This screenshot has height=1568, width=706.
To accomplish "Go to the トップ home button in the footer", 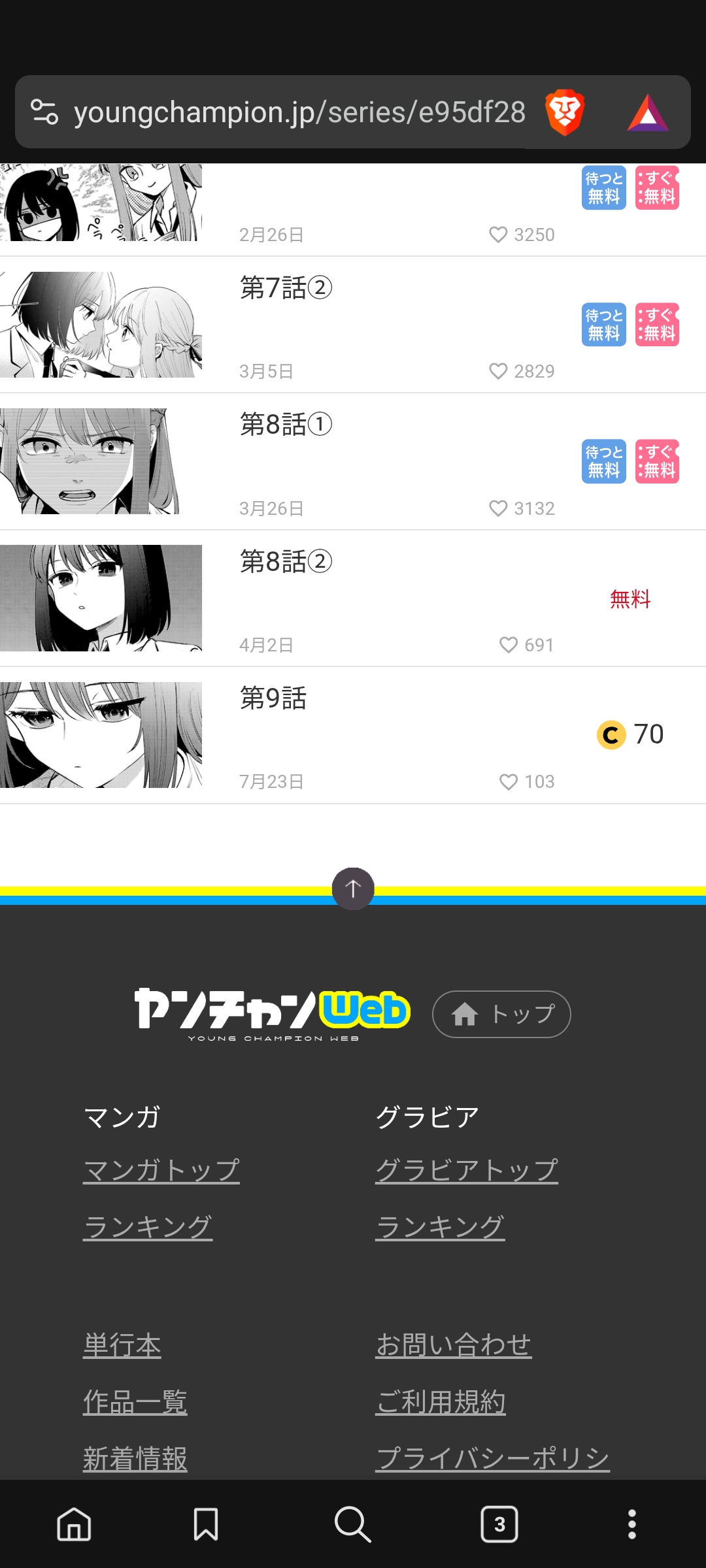I will (x=501, y=1014).
